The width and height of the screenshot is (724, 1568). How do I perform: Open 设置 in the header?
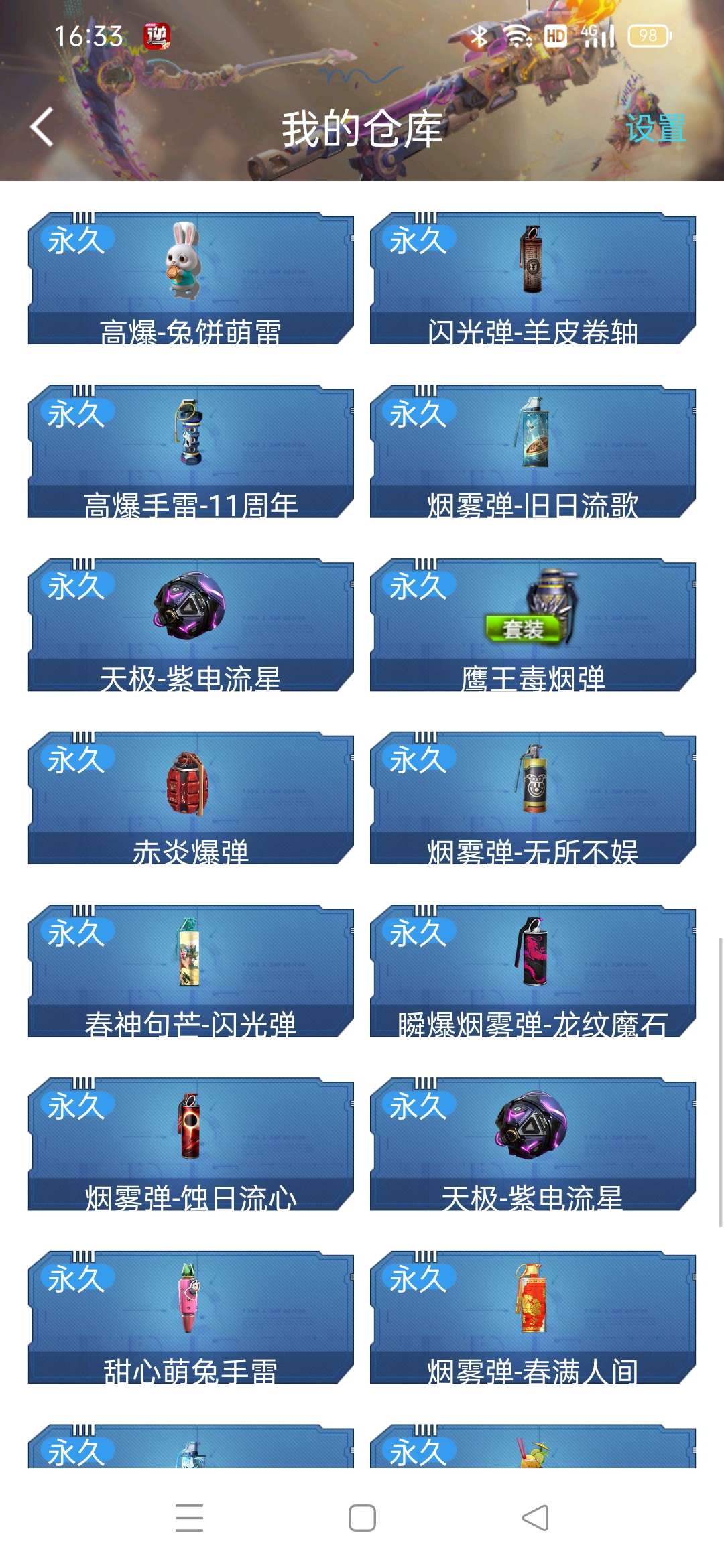tap(655, 129)
